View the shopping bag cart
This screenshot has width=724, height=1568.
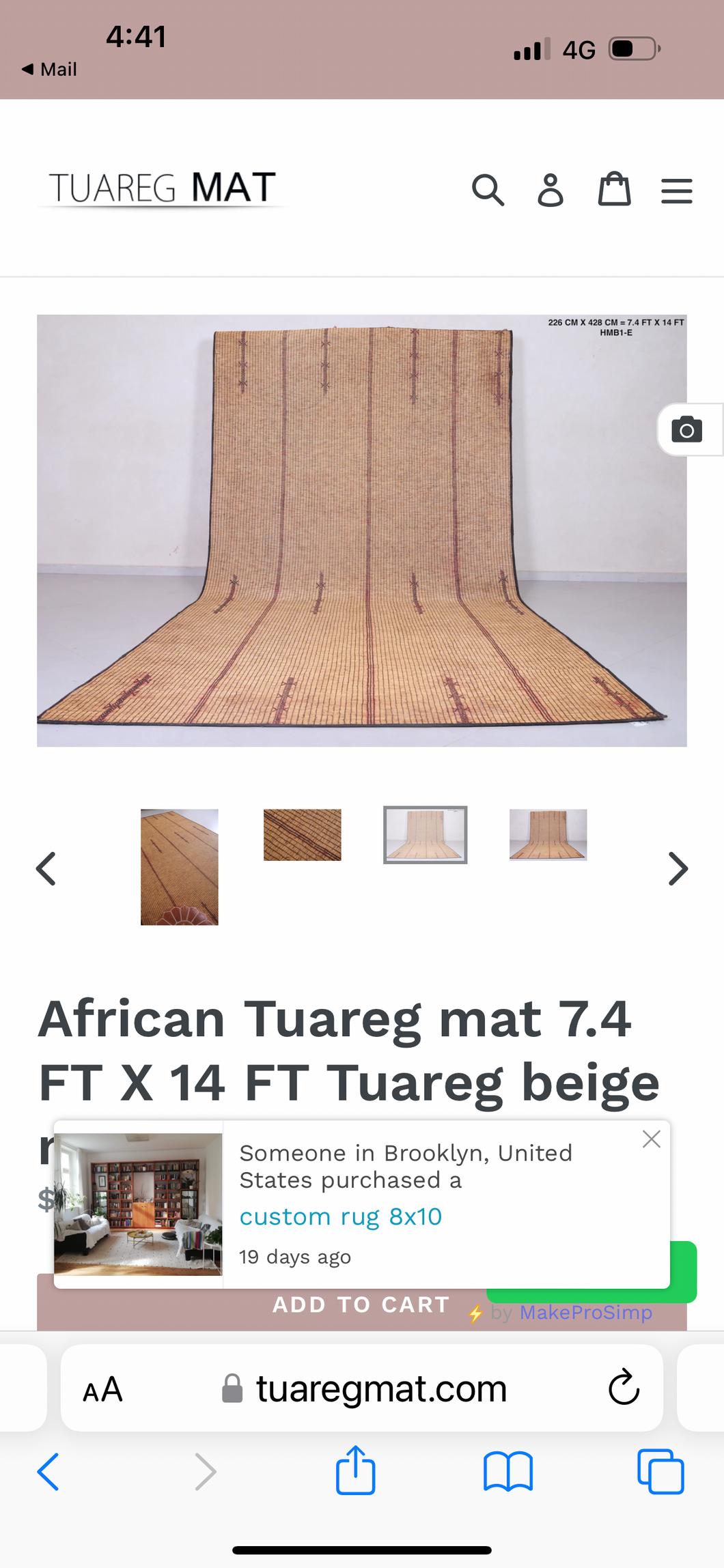pos(614,189)
